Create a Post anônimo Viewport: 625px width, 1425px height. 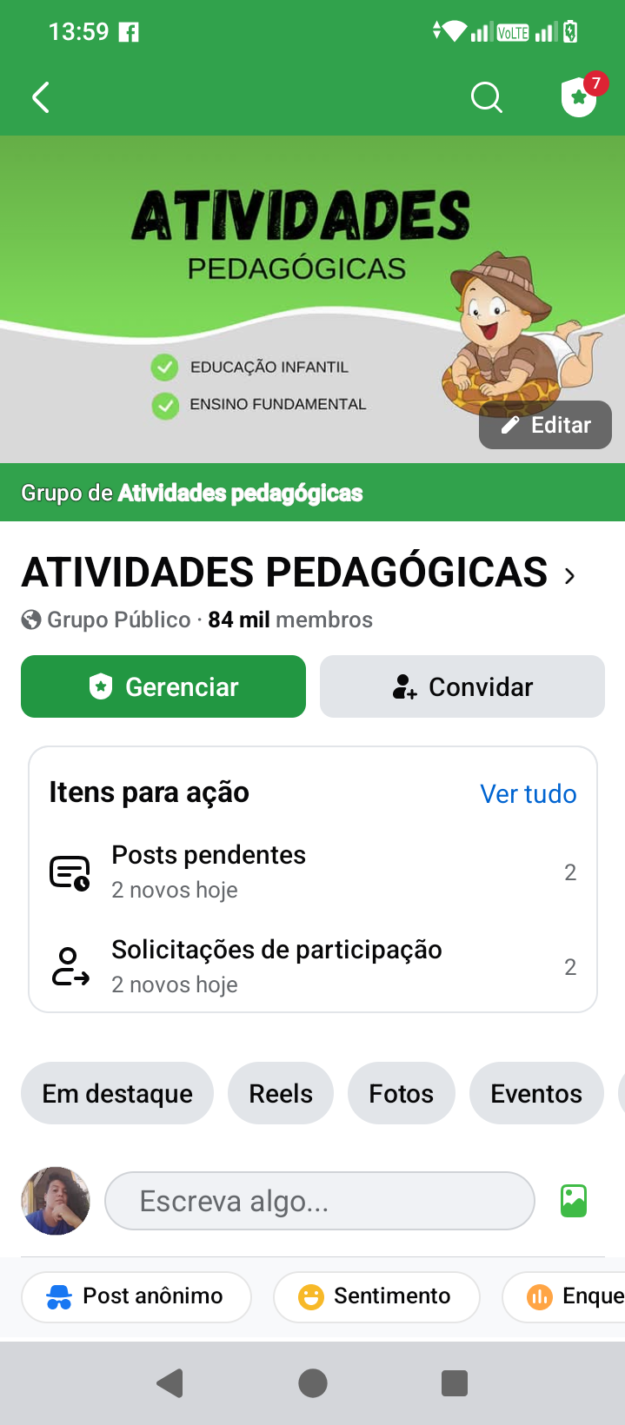click(136, 1297)
